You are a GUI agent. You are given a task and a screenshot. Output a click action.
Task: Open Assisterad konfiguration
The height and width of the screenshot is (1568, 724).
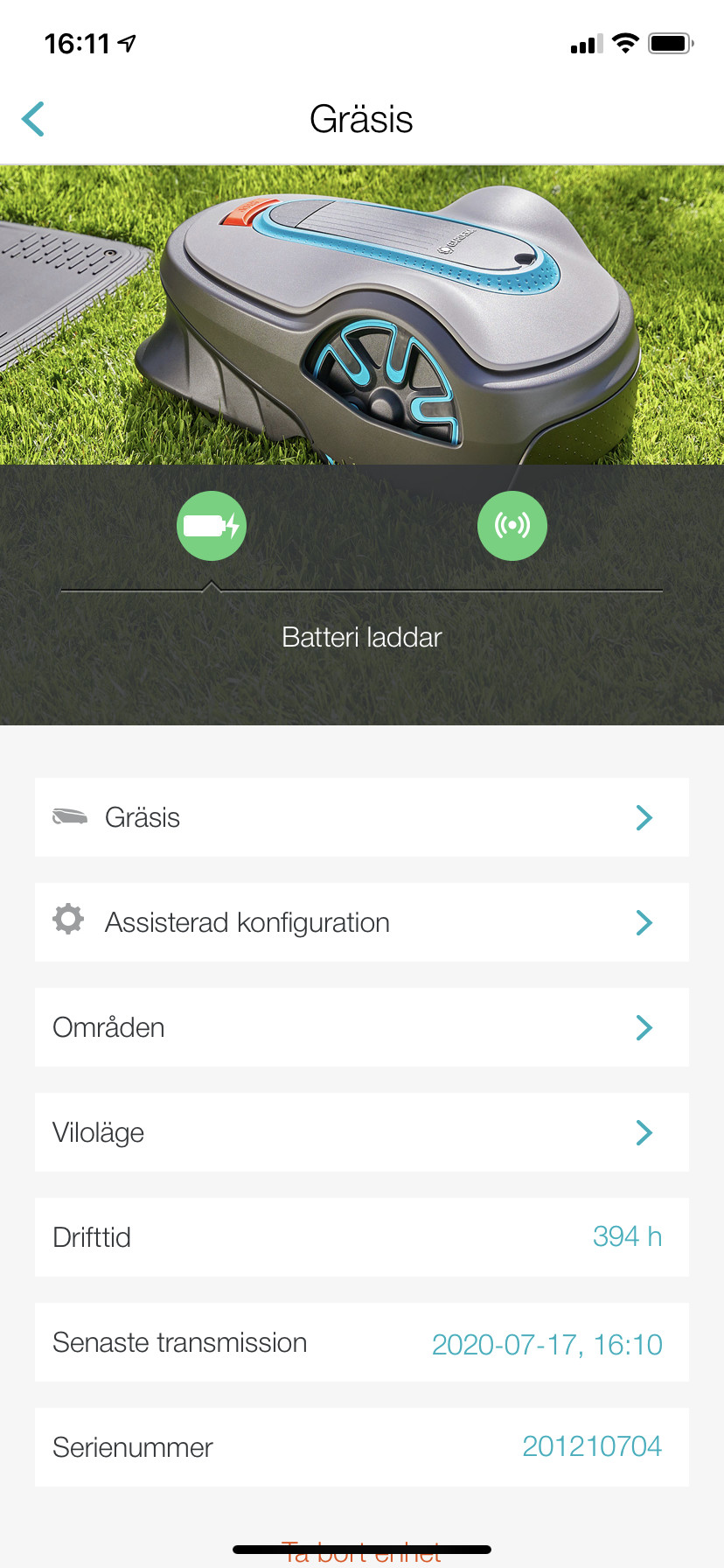coord(361,922)
